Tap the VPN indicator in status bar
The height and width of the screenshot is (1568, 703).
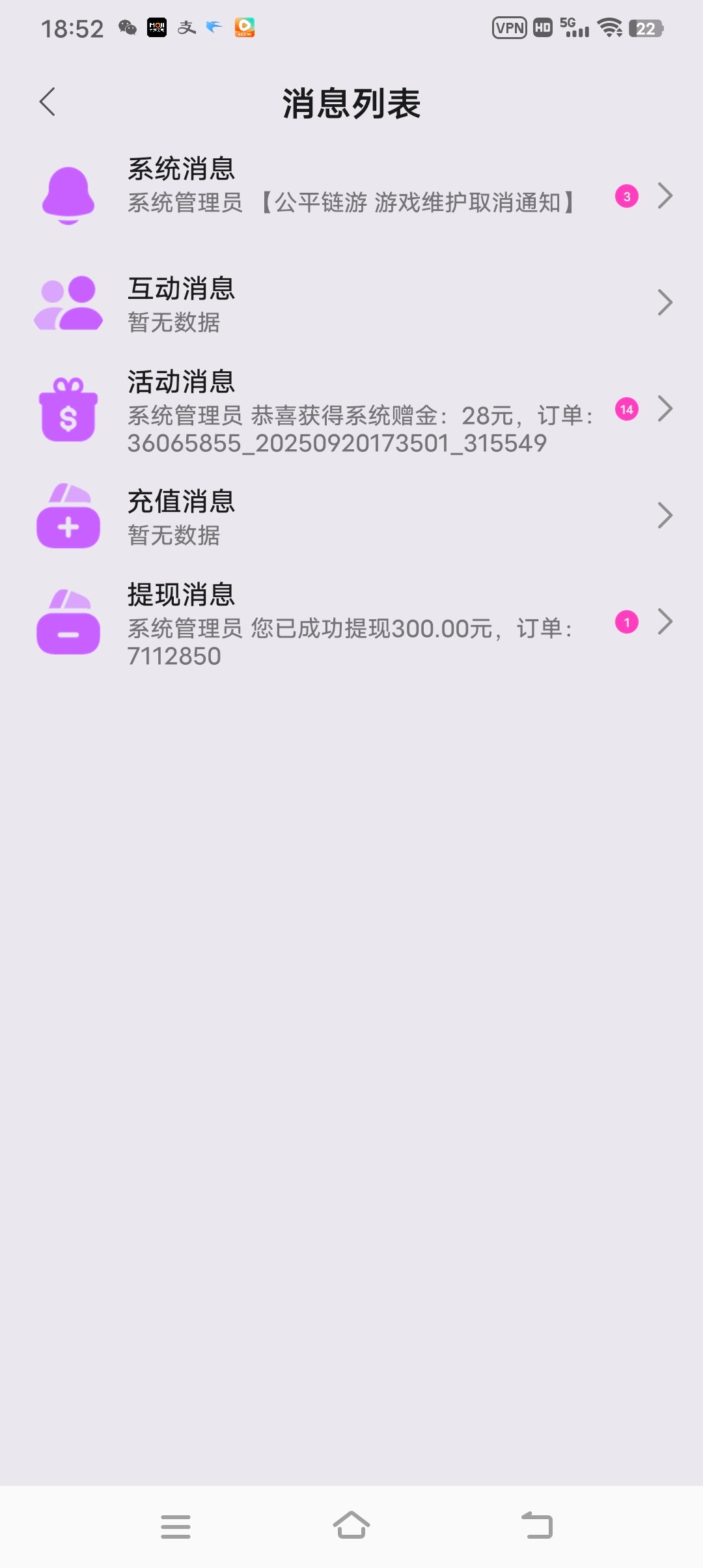point(510,27)
